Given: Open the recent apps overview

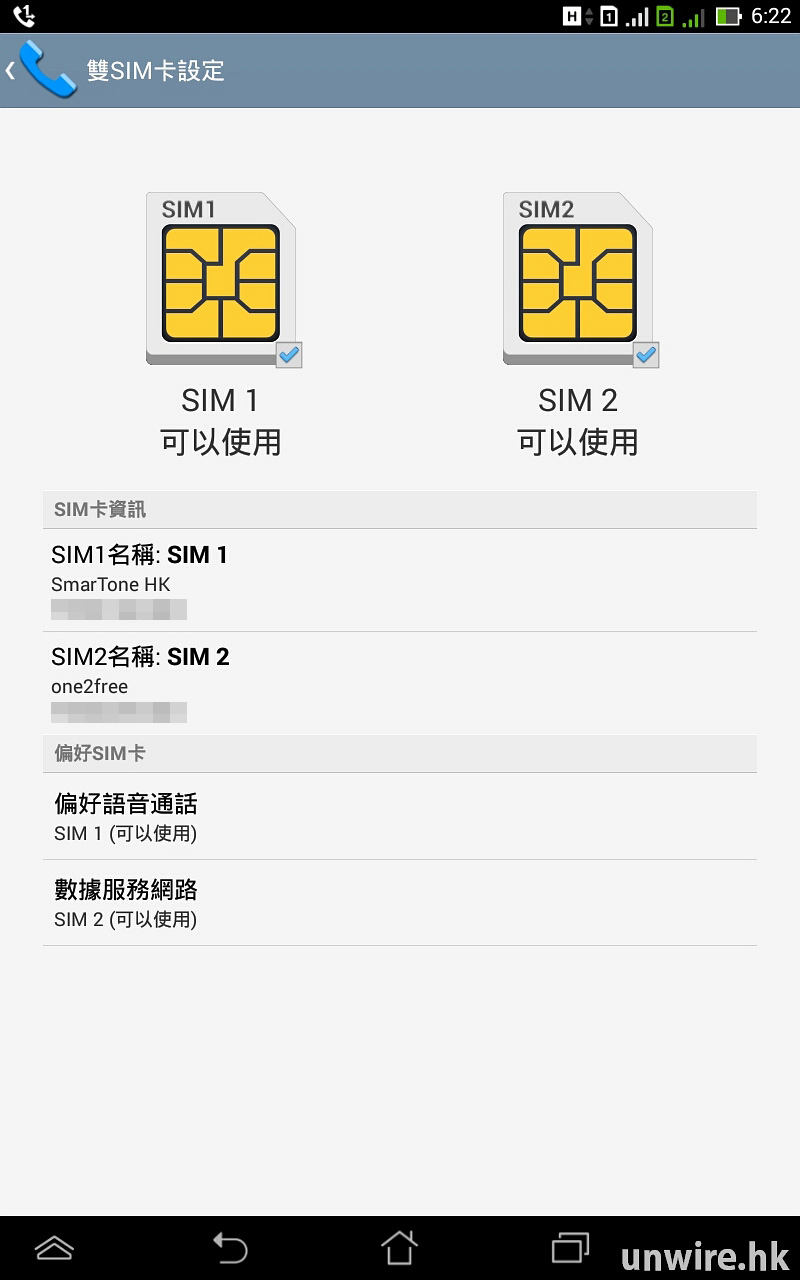Looking at the screenshot, I should pyautogui.click(x=570, y=1247).
